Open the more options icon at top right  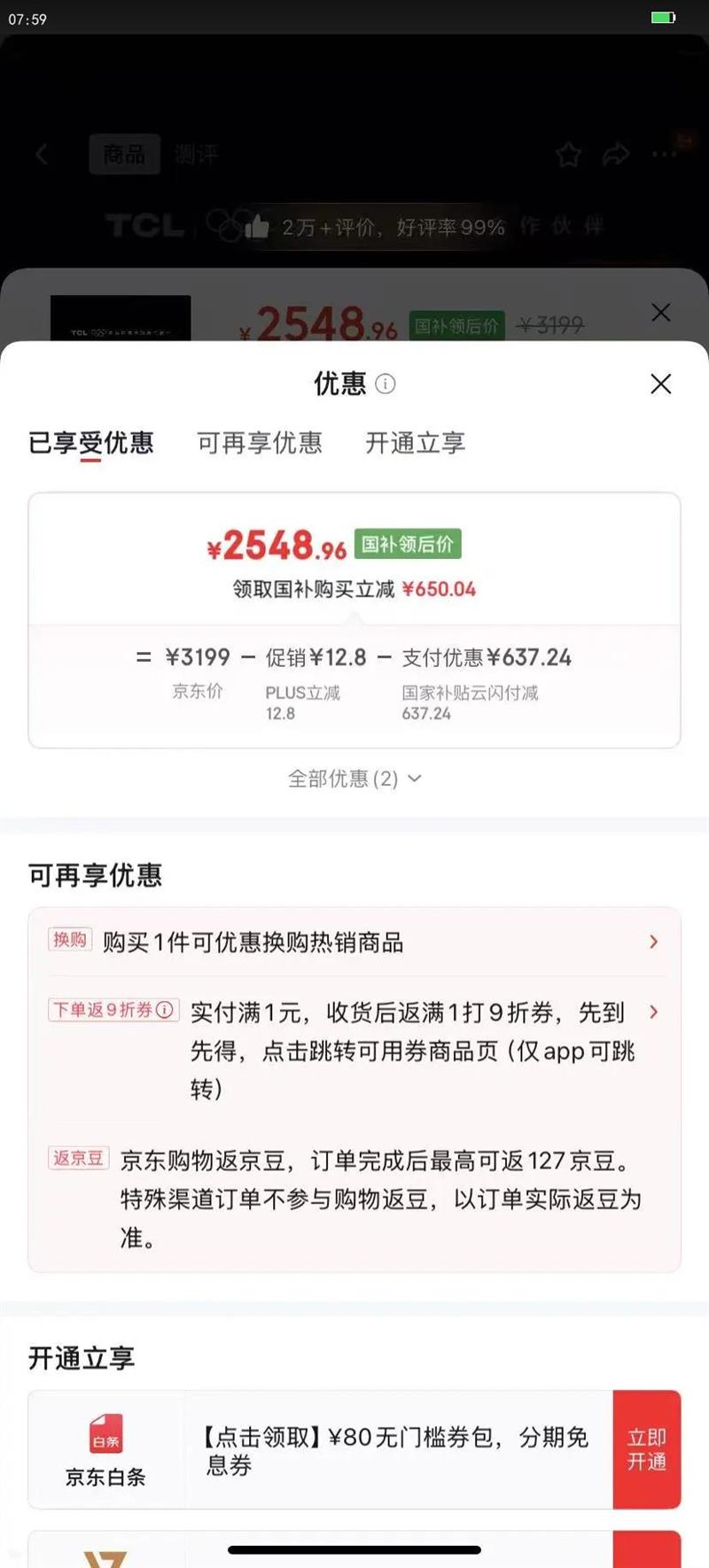662,154
